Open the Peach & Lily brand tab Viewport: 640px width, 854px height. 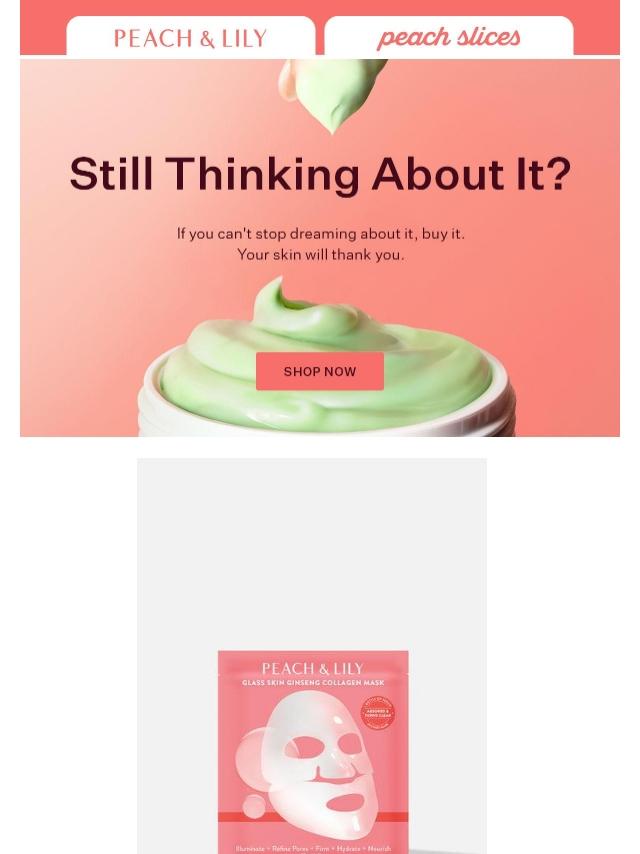tap(190, 38)
